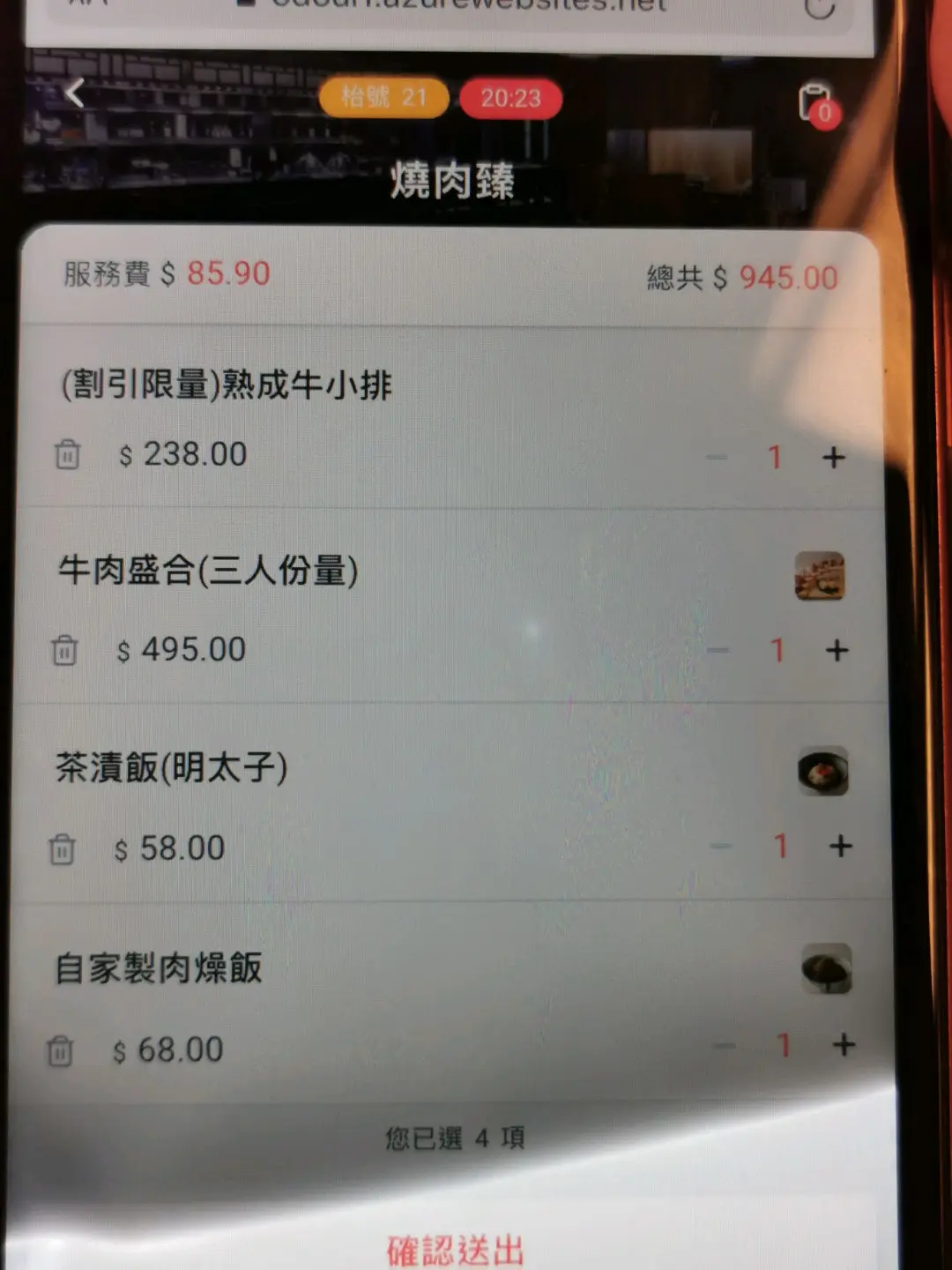Add one more 牛肉盛合(三人份量)
Image resolution: width=952 pixels, height=1270 pixels.
coord(837,651)
